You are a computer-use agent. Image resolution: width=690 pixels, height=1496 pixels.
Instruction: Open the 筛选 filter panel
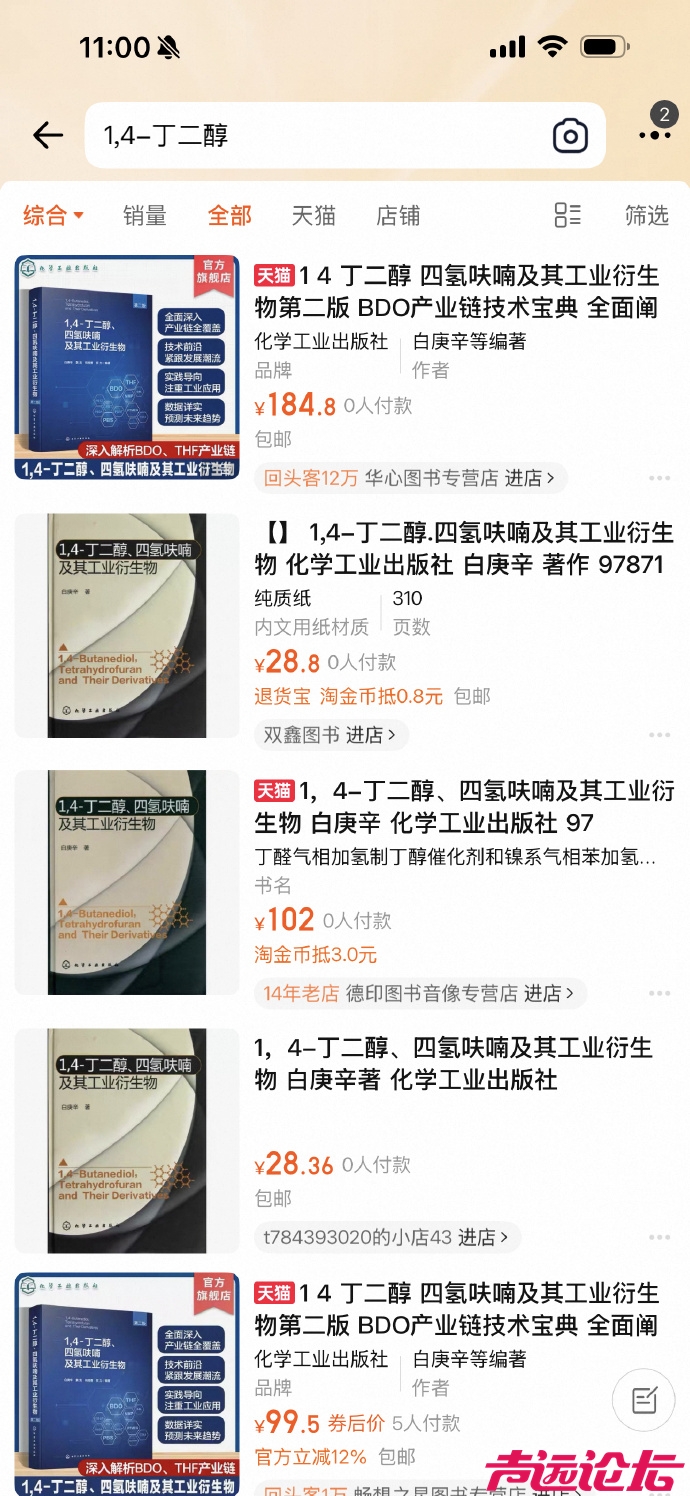tap(646, 215)
